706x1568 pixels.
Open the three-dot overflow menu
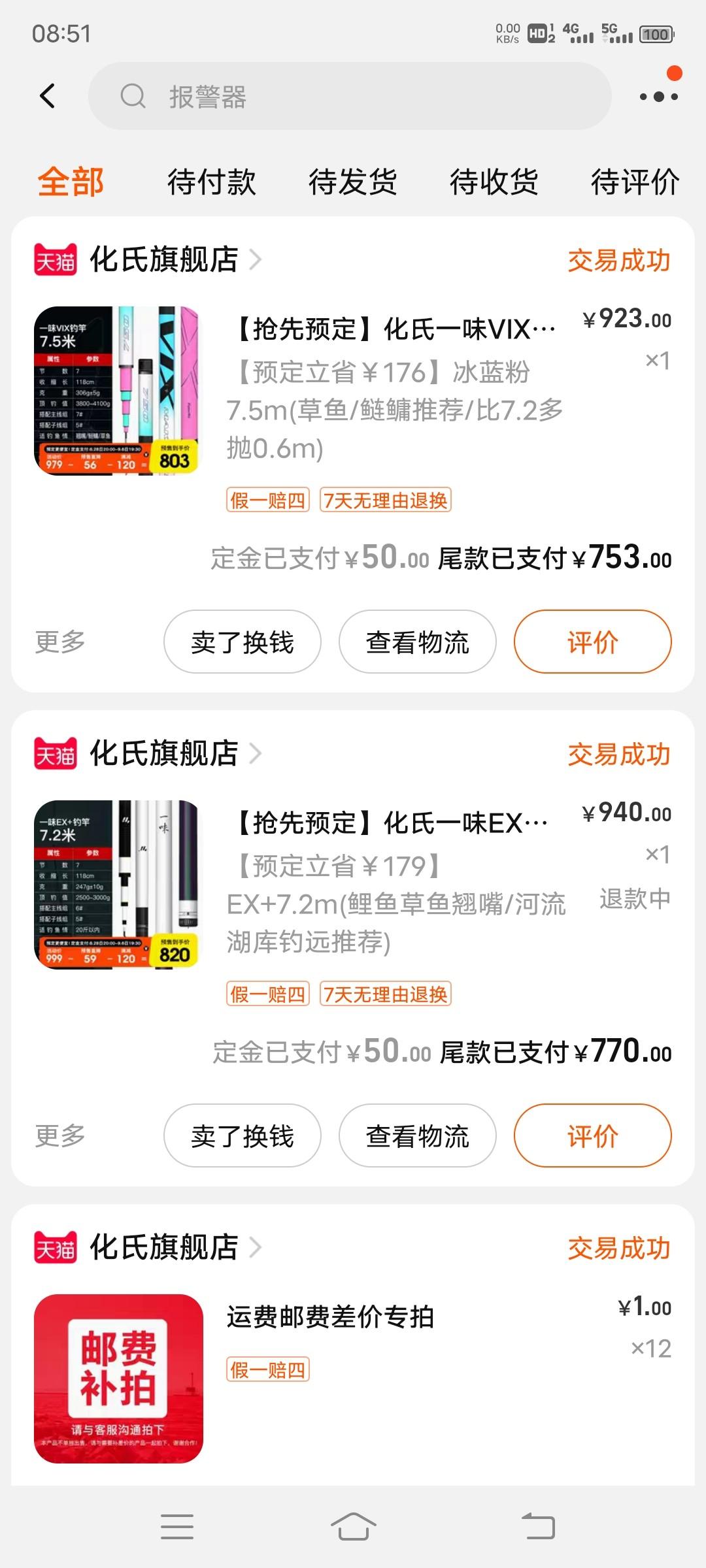pyautogui.click(x=658, y=97)
